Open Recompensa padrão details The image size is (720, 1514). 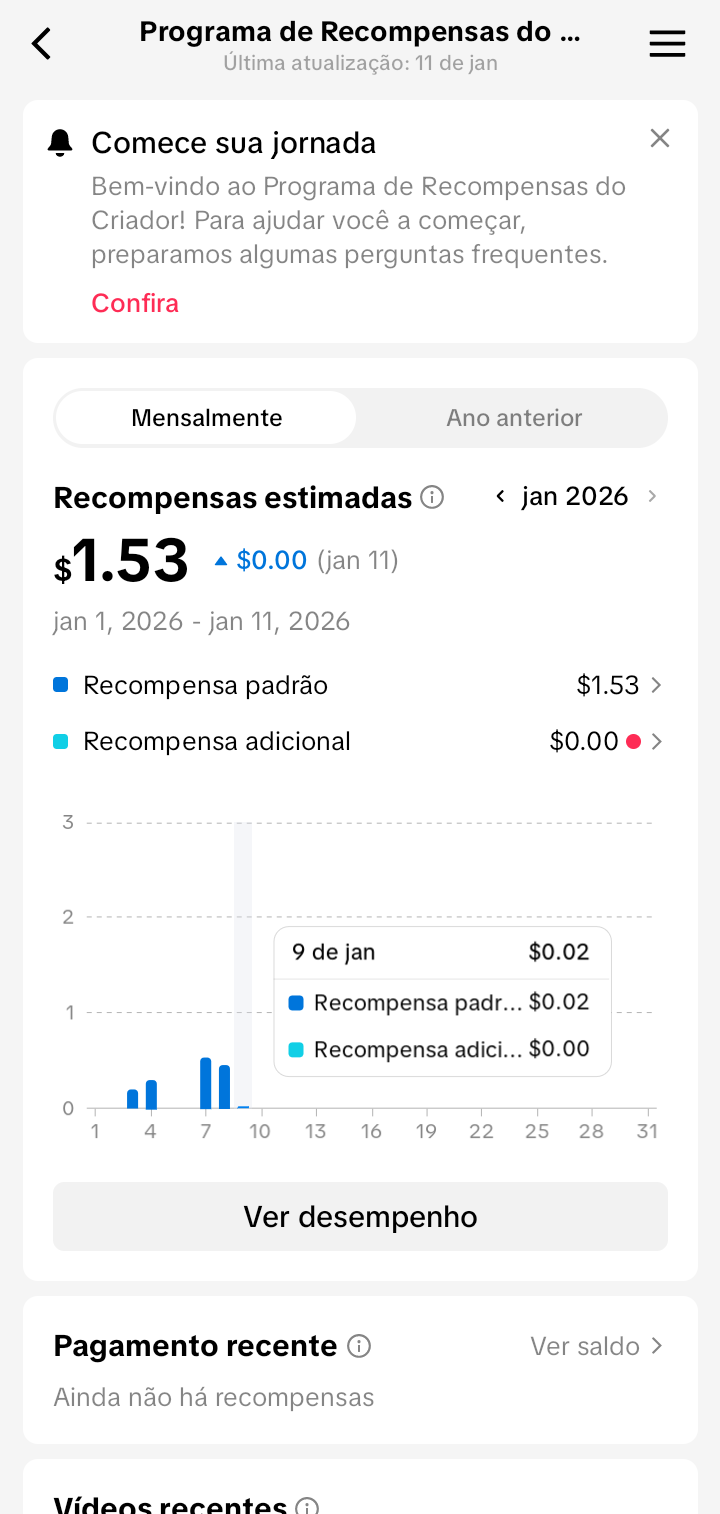656,686
